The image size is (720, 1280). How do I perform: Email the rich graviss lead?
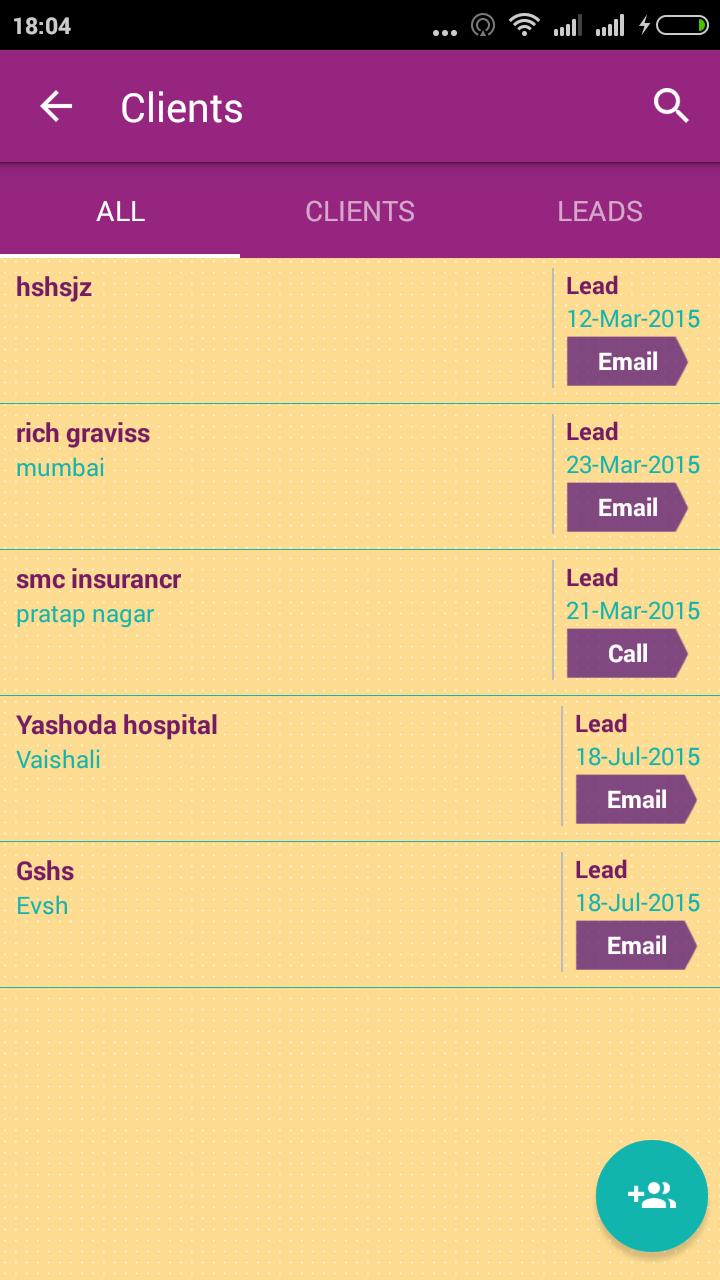[x=627, y=507]
